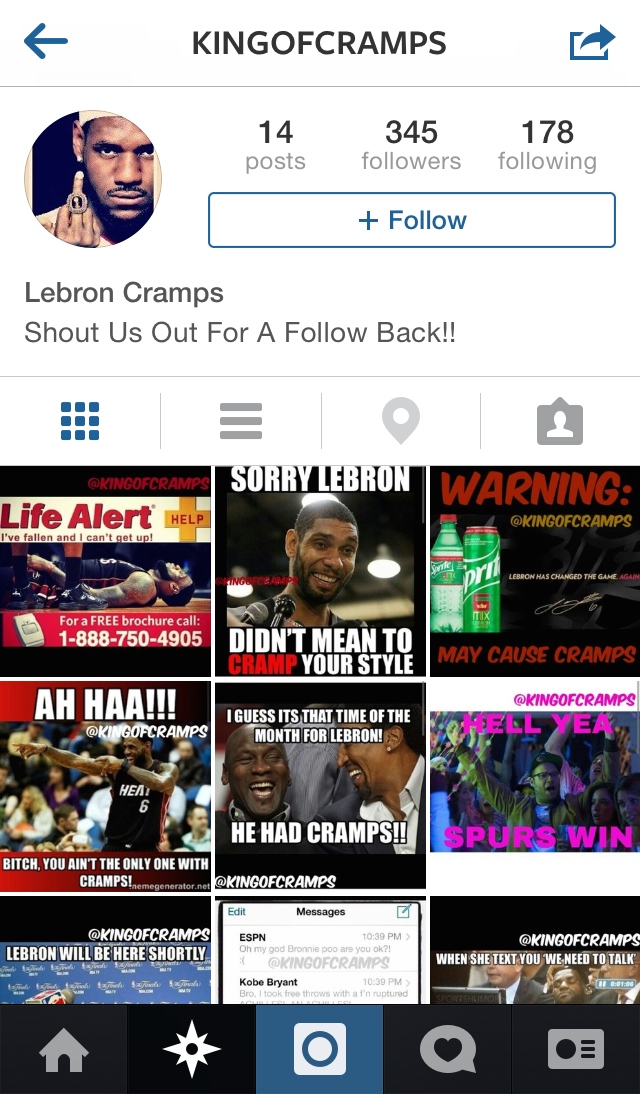Switch to the grid view tab
Screen dimensions: 640x1094
pos(80,421)
